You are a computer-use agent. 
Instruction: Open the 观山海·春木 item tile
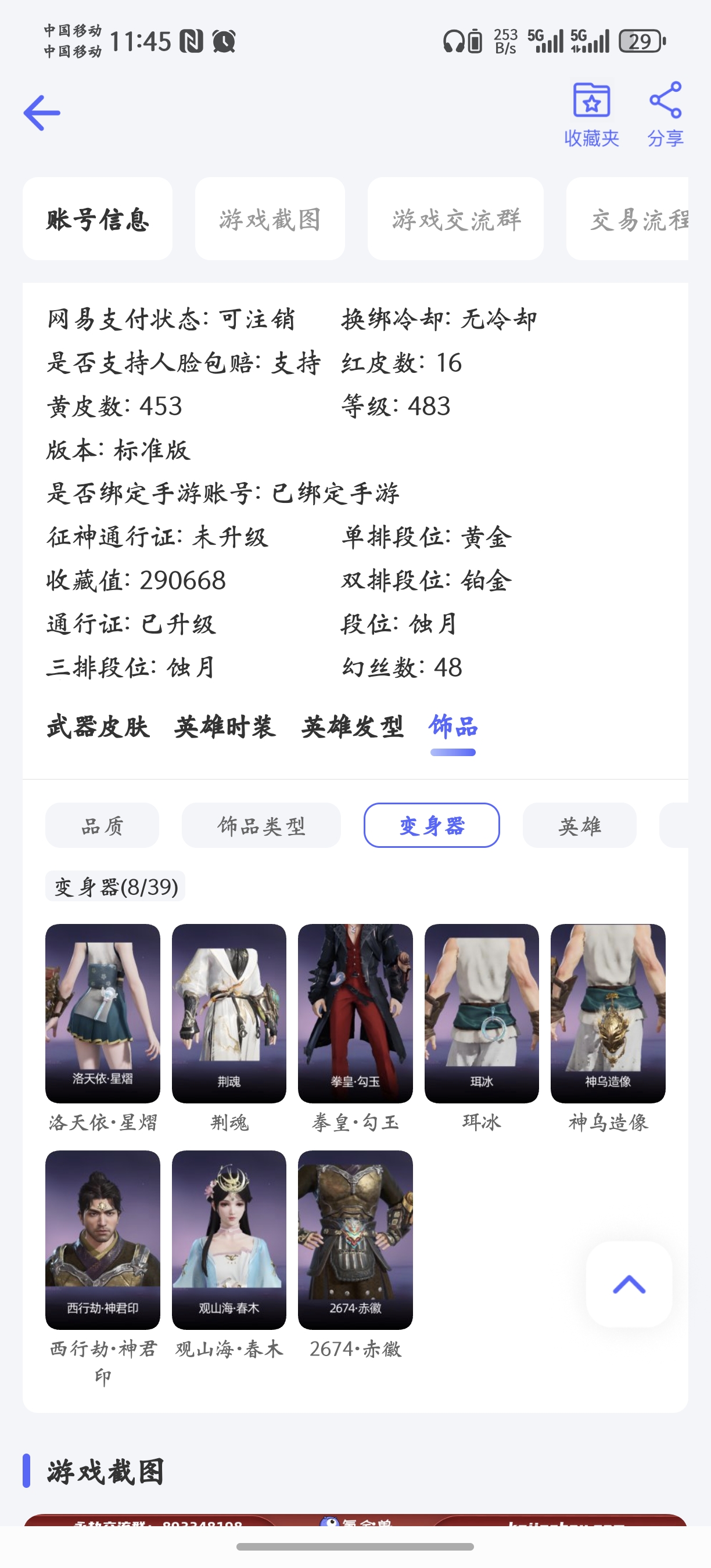pos(229,1240)
